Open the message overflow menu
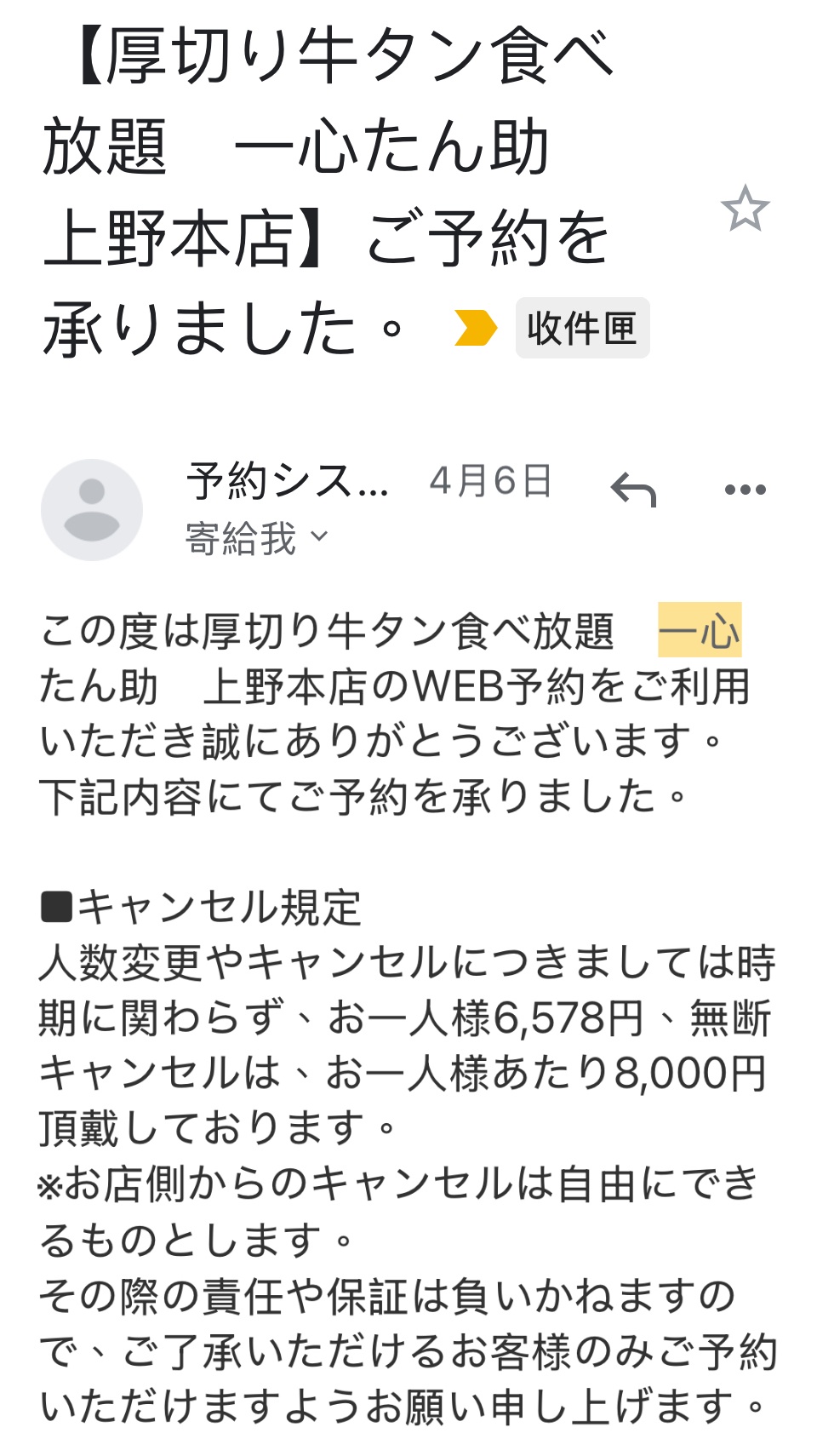This screenshot has width=817, height=1456. coord(745,490)
